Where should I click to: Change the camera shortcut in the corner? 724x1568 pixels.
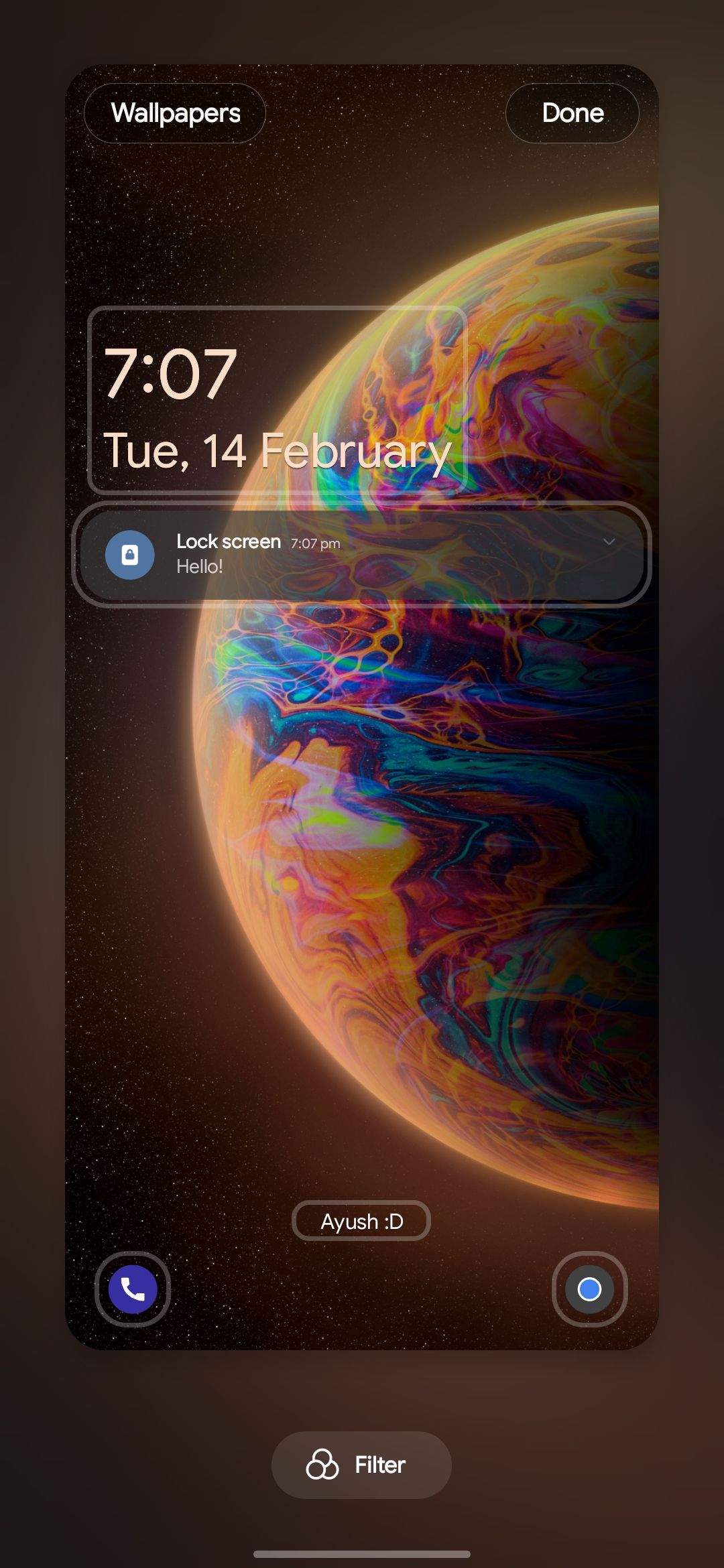(x=589, y=1289)
